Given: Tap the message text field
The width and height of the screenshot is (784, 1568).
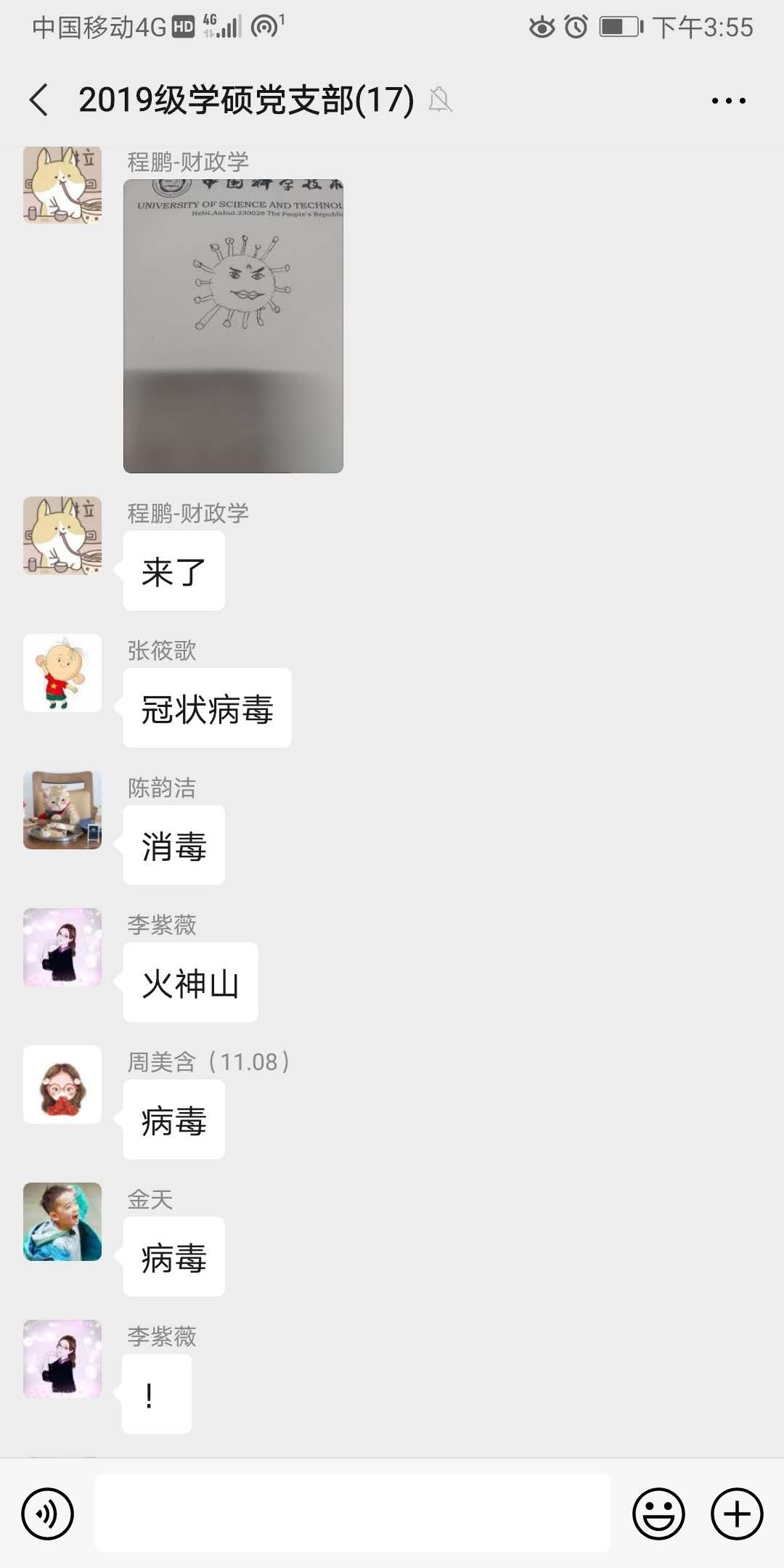Looking at the screenshot, I should [353, 1513].
